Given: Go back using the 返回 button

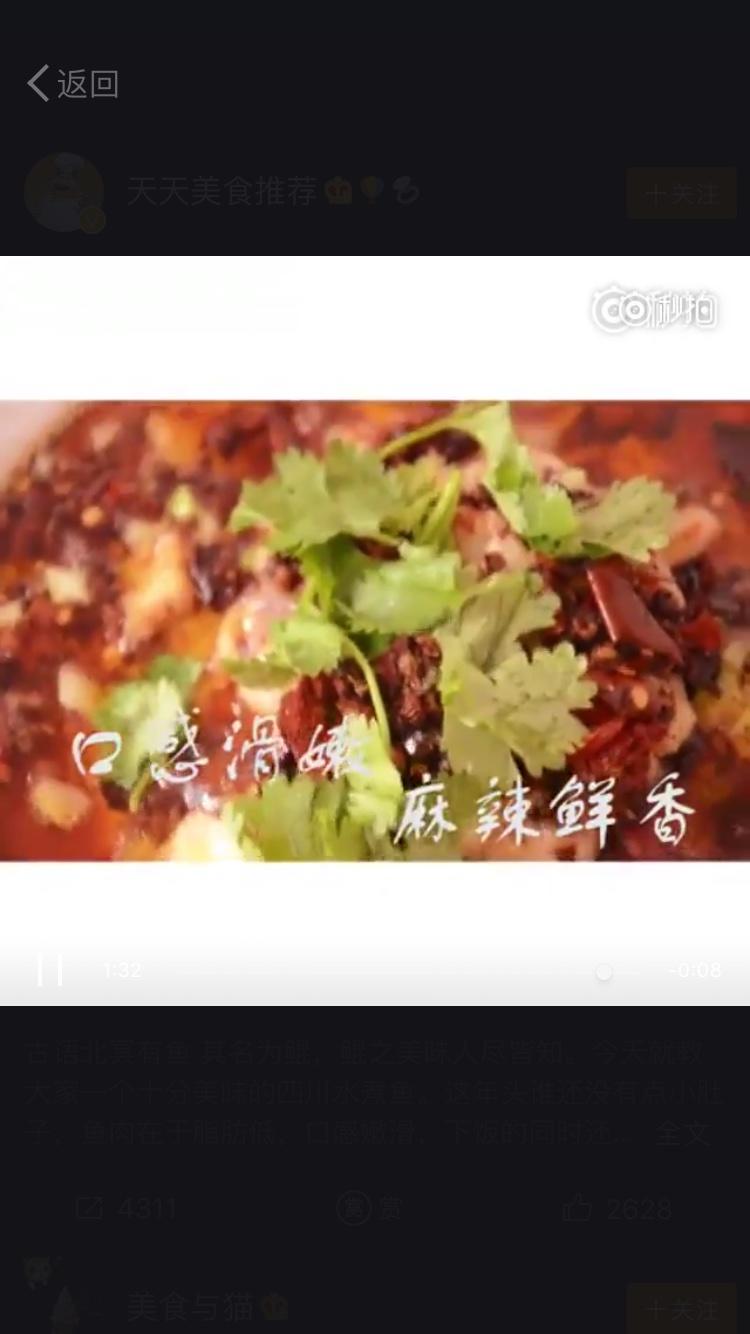Looking at the screenshot, I should pos(73,84).
